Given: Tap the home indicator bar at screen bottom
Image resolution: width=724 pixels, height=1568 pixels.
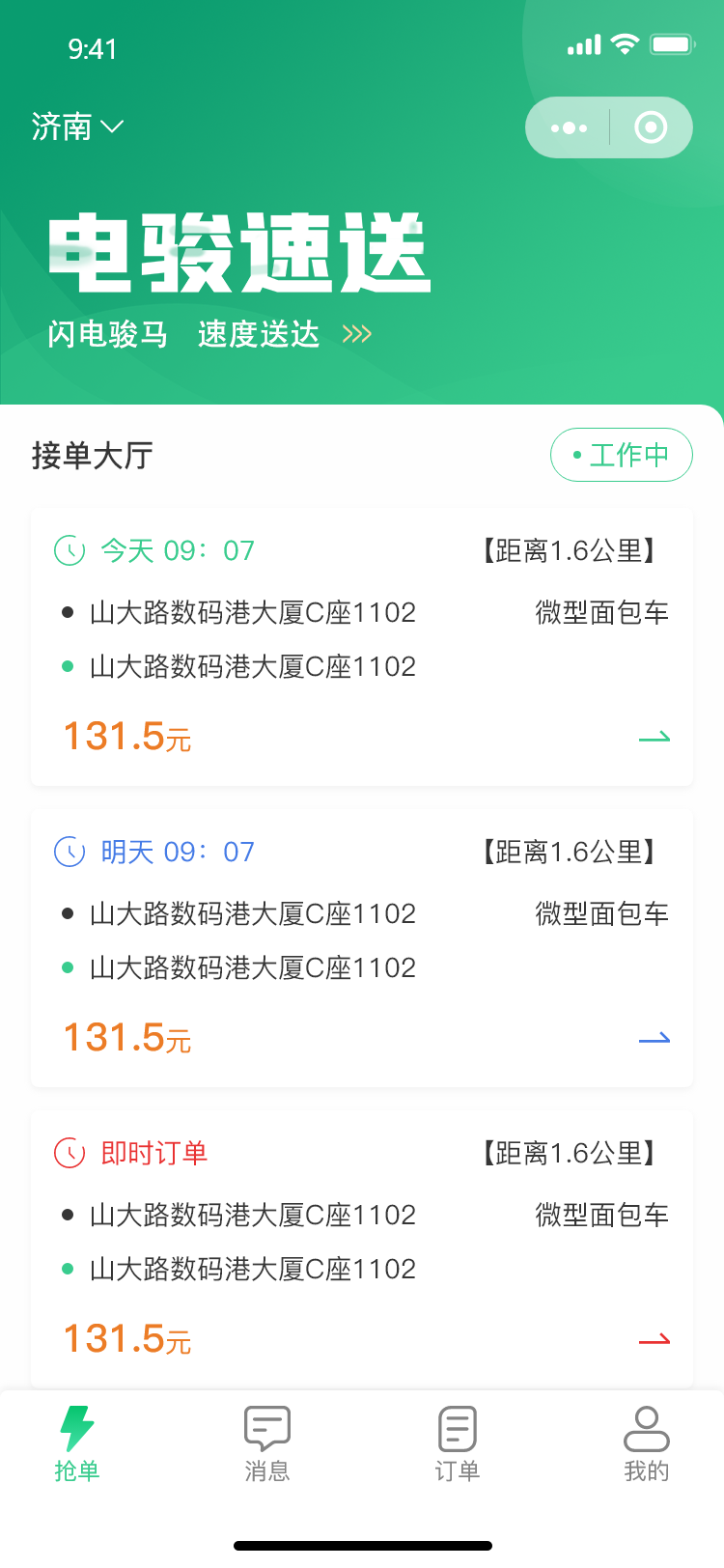Looking at the screenshot, I should click(362, 1547).
